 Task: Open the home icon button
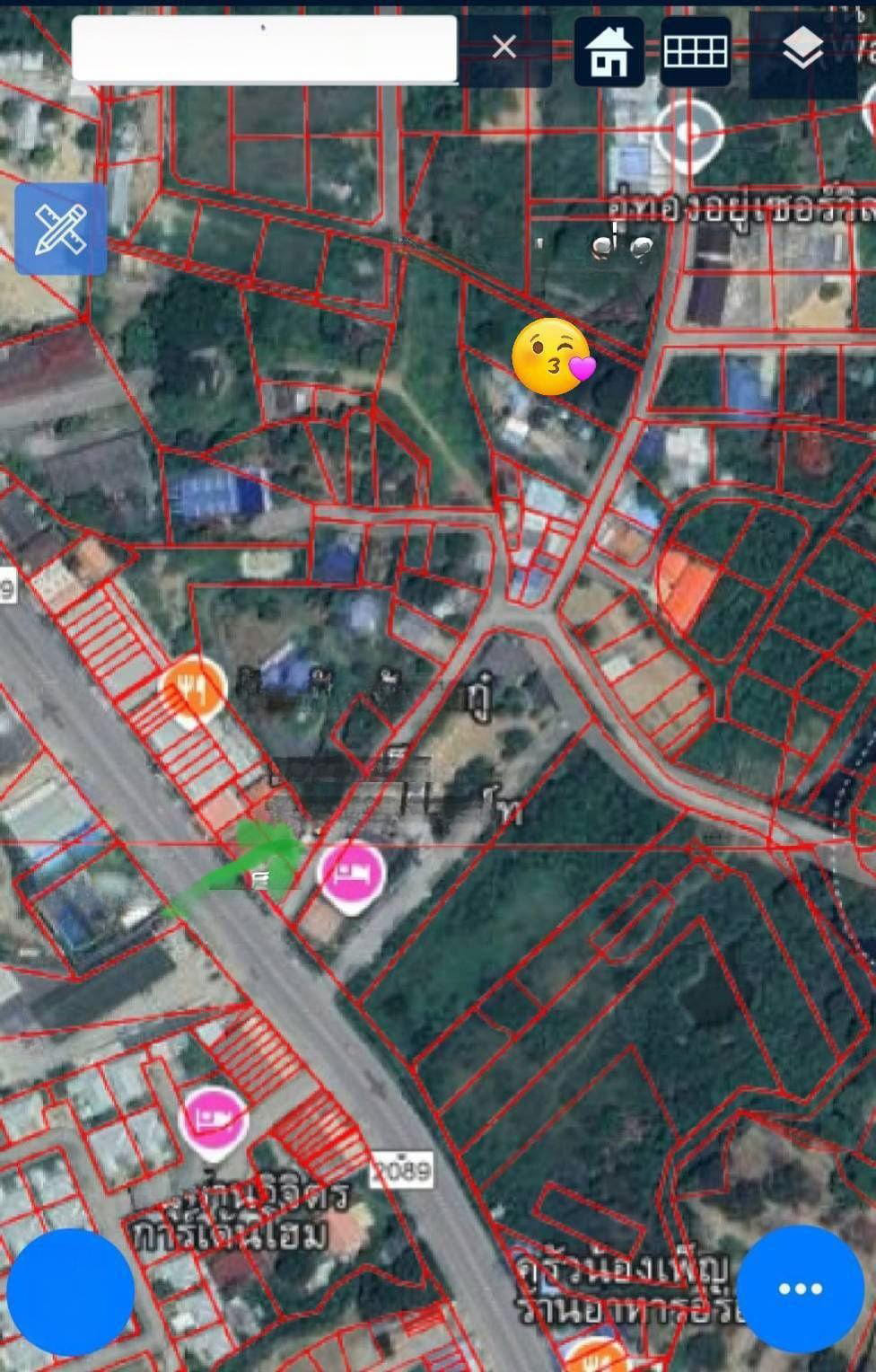[609, 51]
